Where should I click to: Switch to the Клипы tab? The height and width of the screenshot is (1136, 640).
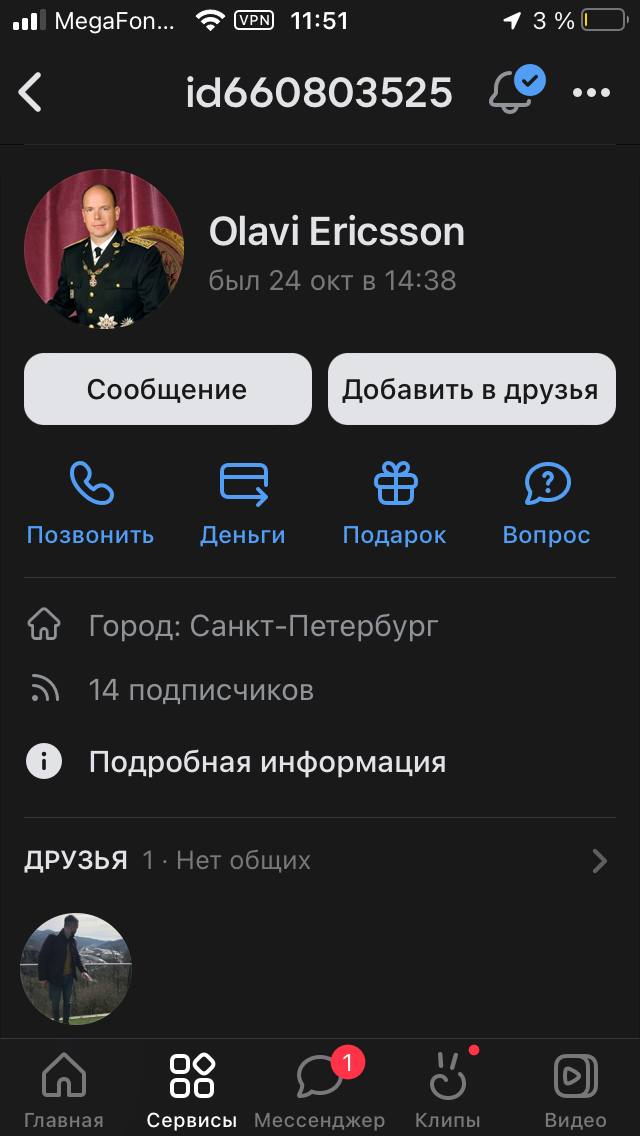pos(448,1090)
